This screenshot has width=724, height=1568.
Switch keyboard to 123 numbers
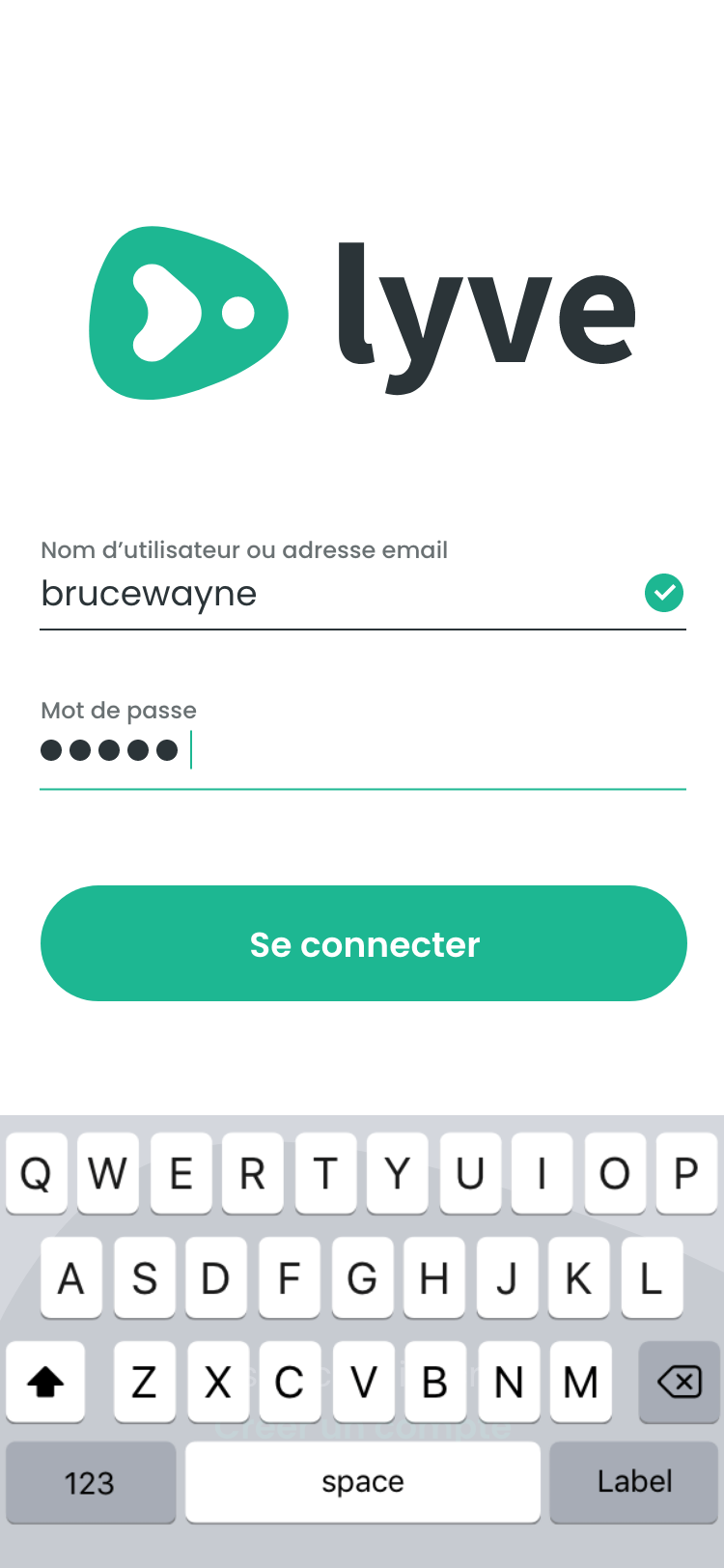tap(91, 1482)
